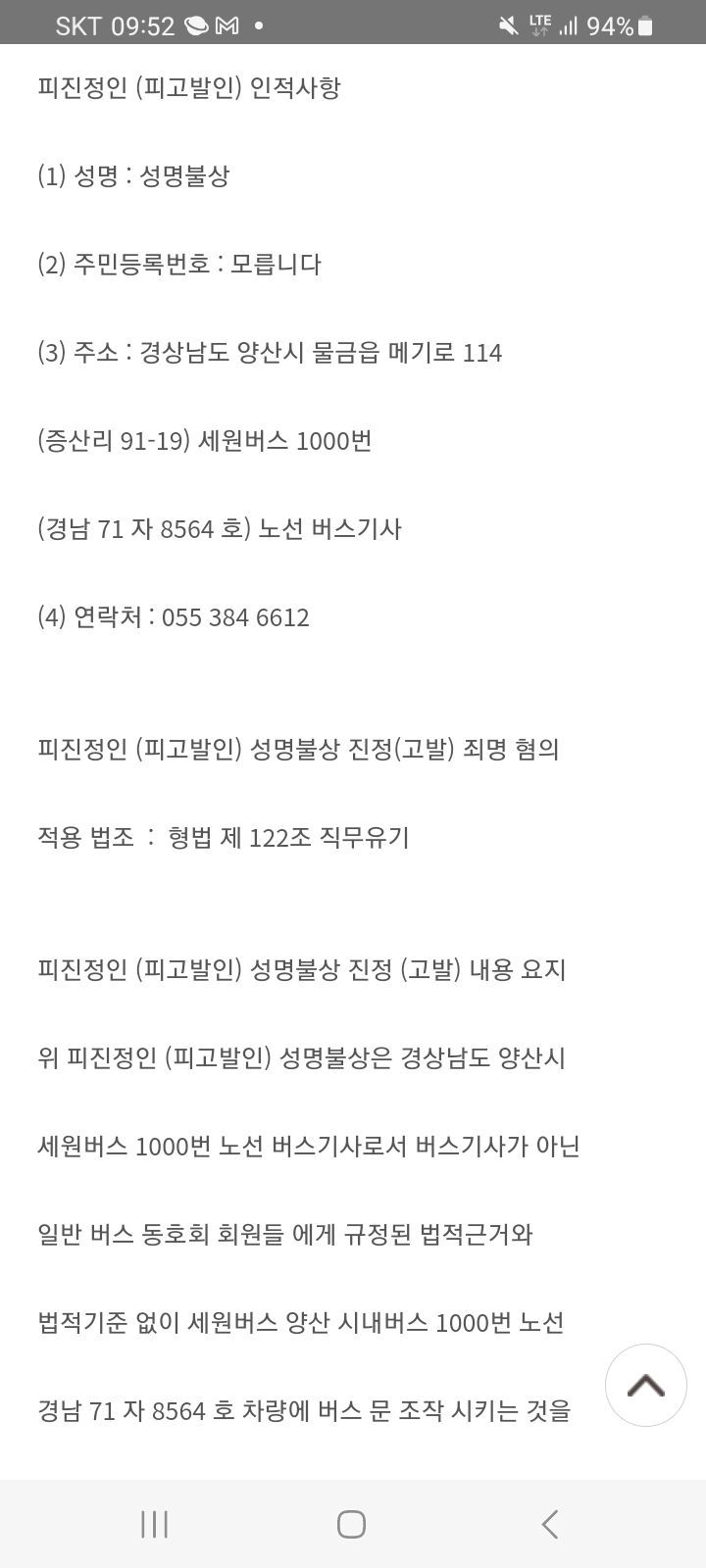Tap the scroll-to-top arrow button

(x=645, y=1385)
